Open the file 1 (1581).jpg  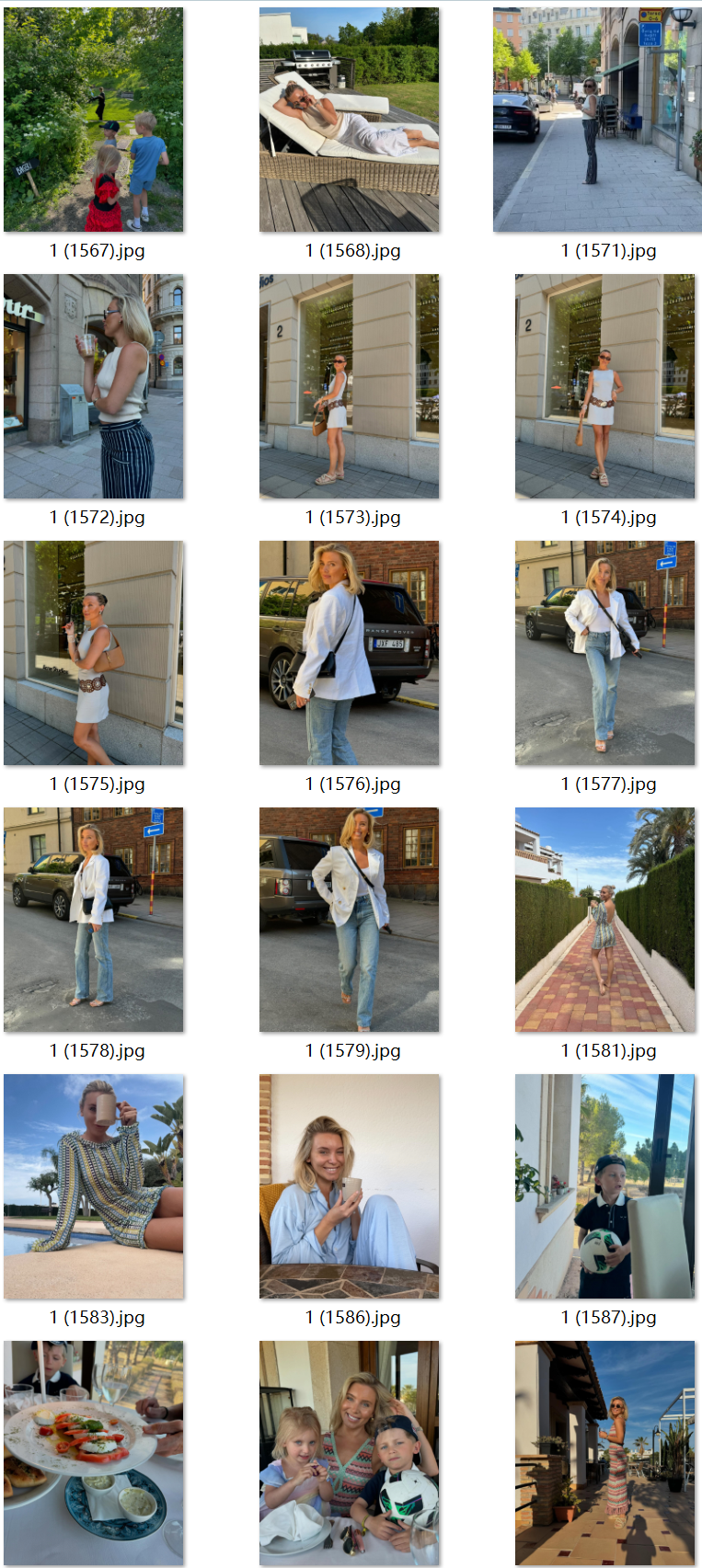(604, 920)
